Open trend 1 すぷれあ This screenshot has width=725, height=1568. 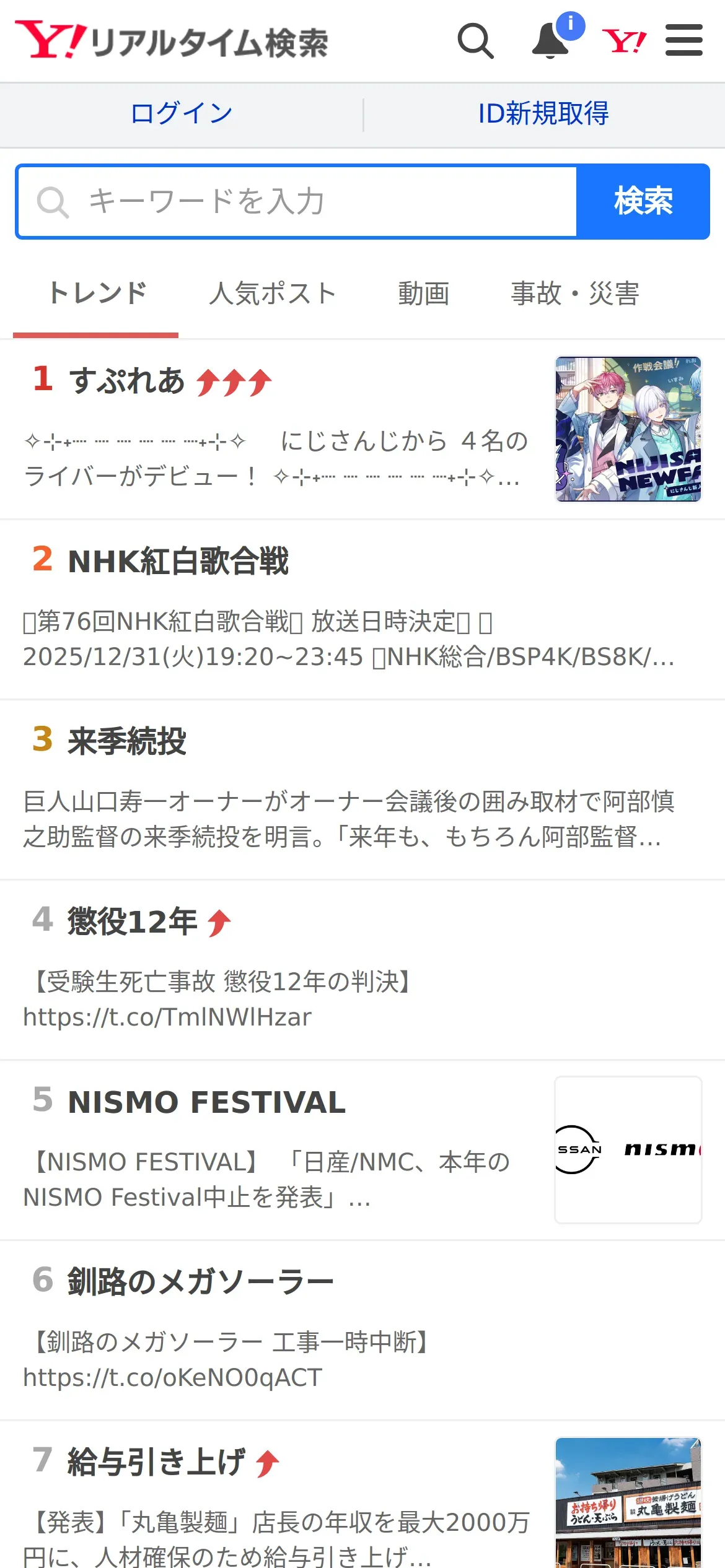[x=126, y=380]
